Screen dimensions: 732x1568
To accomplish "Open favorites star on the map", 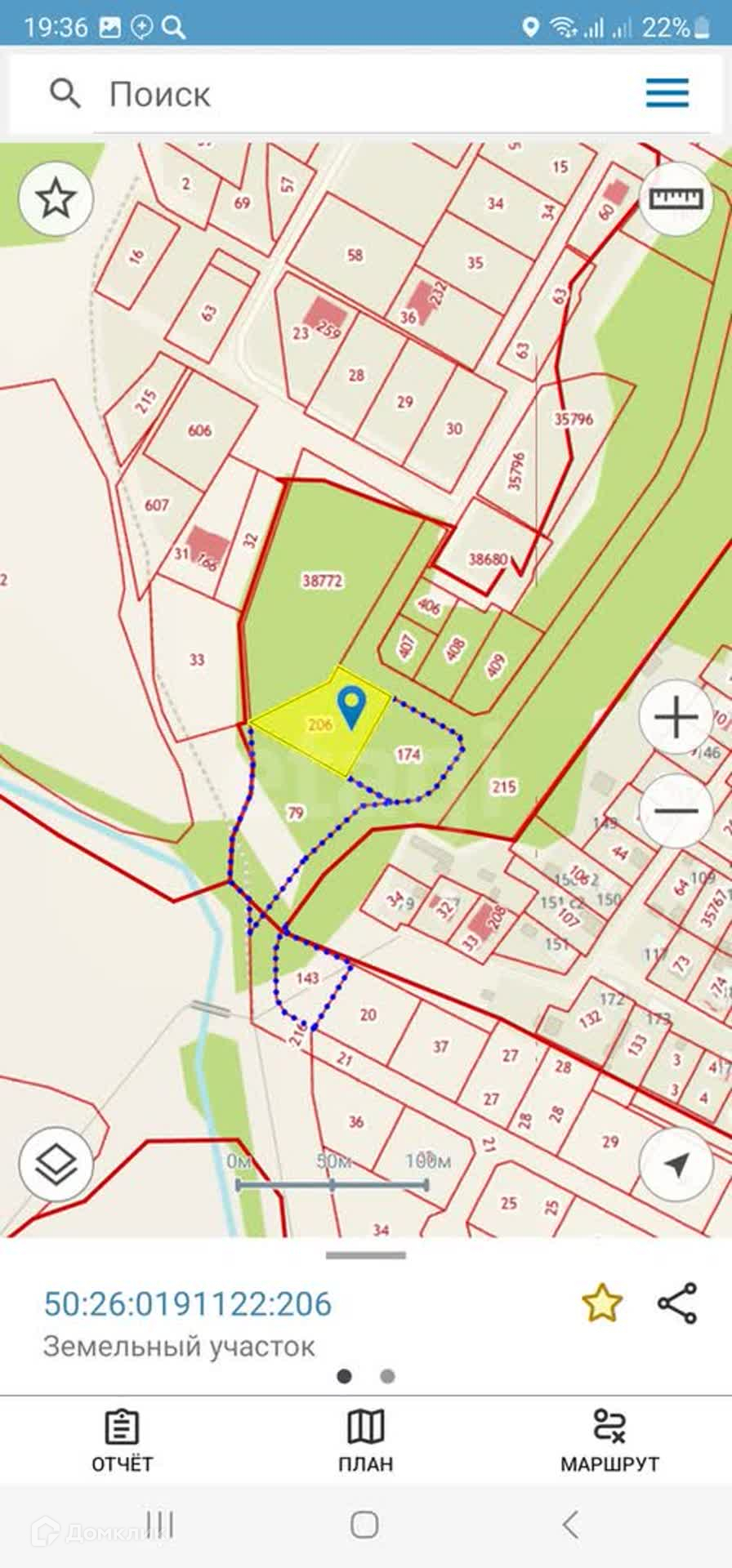I will tap(56, 199).
